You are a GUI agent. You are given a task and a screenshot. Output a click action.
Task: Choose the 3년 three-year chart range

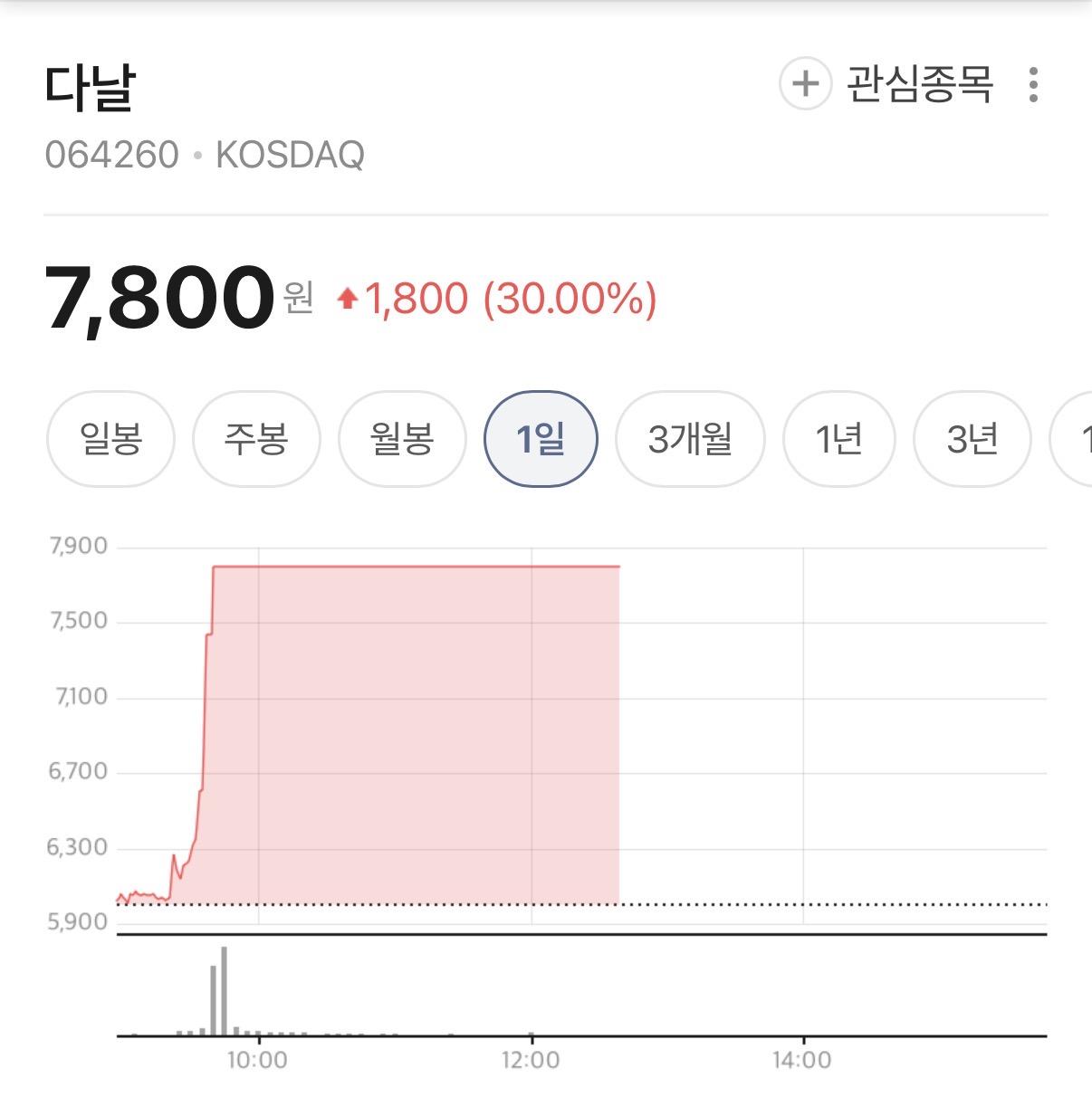tap(971, 438)
